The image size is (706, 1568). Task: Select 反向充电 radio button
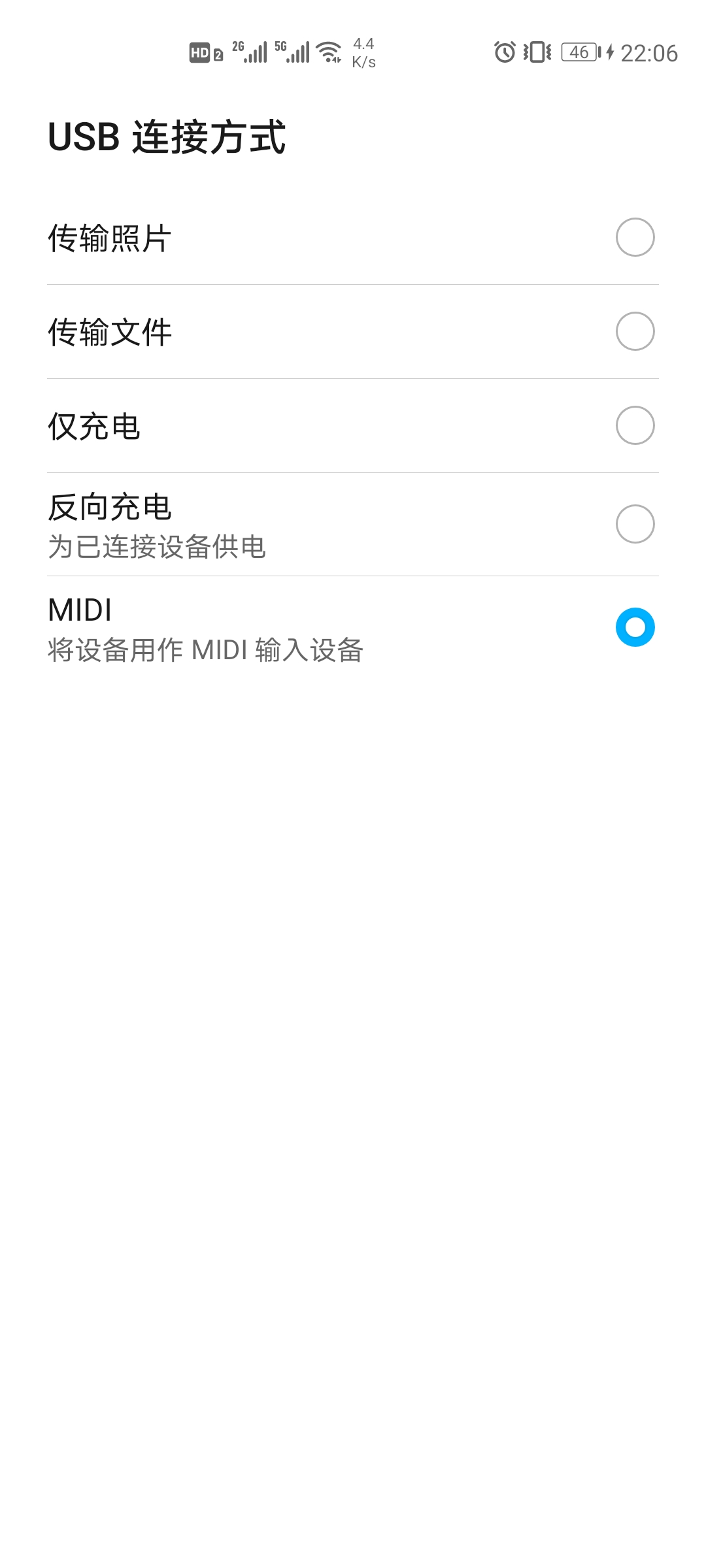635,523
